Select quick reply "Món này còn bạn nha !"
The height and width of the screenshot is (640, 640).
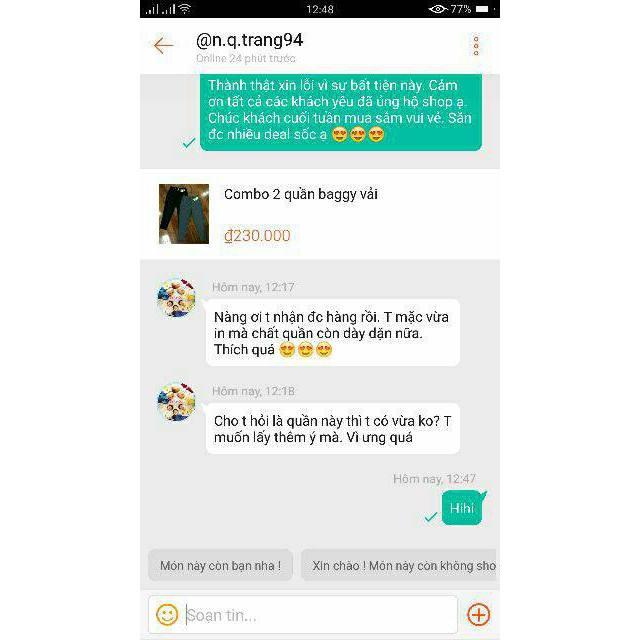click(x=220, y=566)
